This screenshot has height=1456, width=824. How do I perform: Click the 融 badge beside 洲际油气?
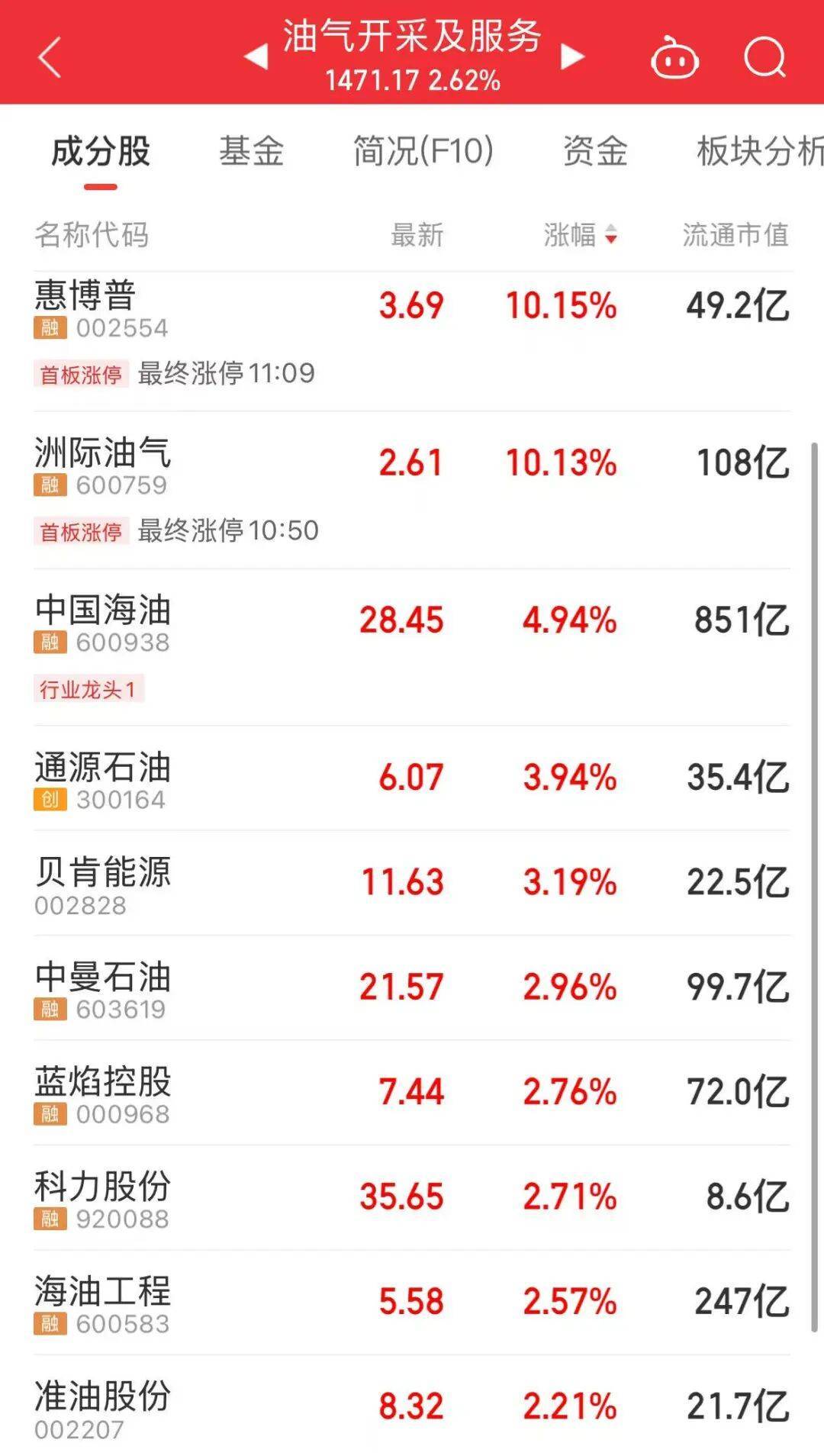coord(50,485)
